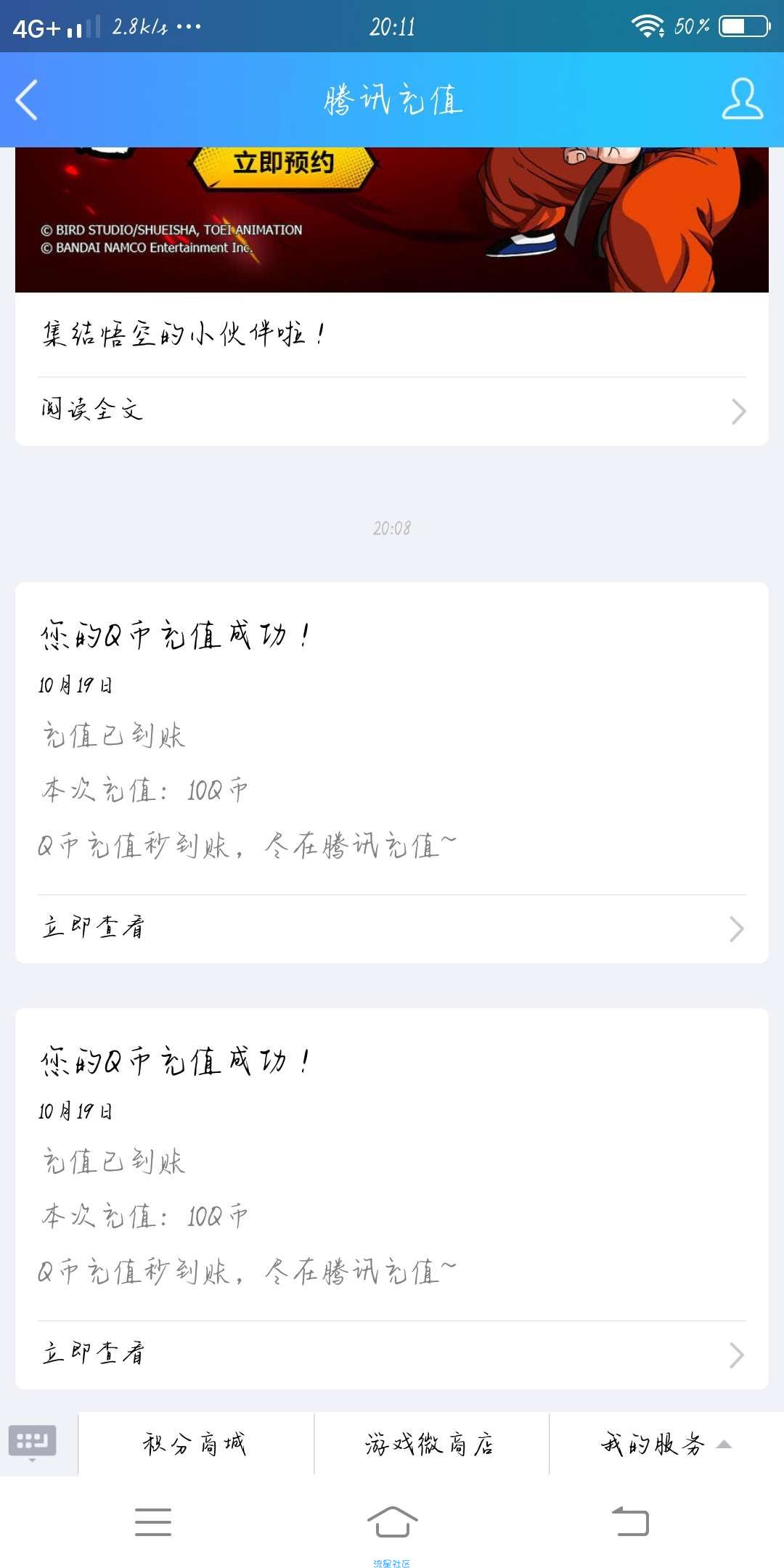This screenshot has height=1568, width=784.
Task: Open the 积分商城 menu
Action: coord(195,1444)
